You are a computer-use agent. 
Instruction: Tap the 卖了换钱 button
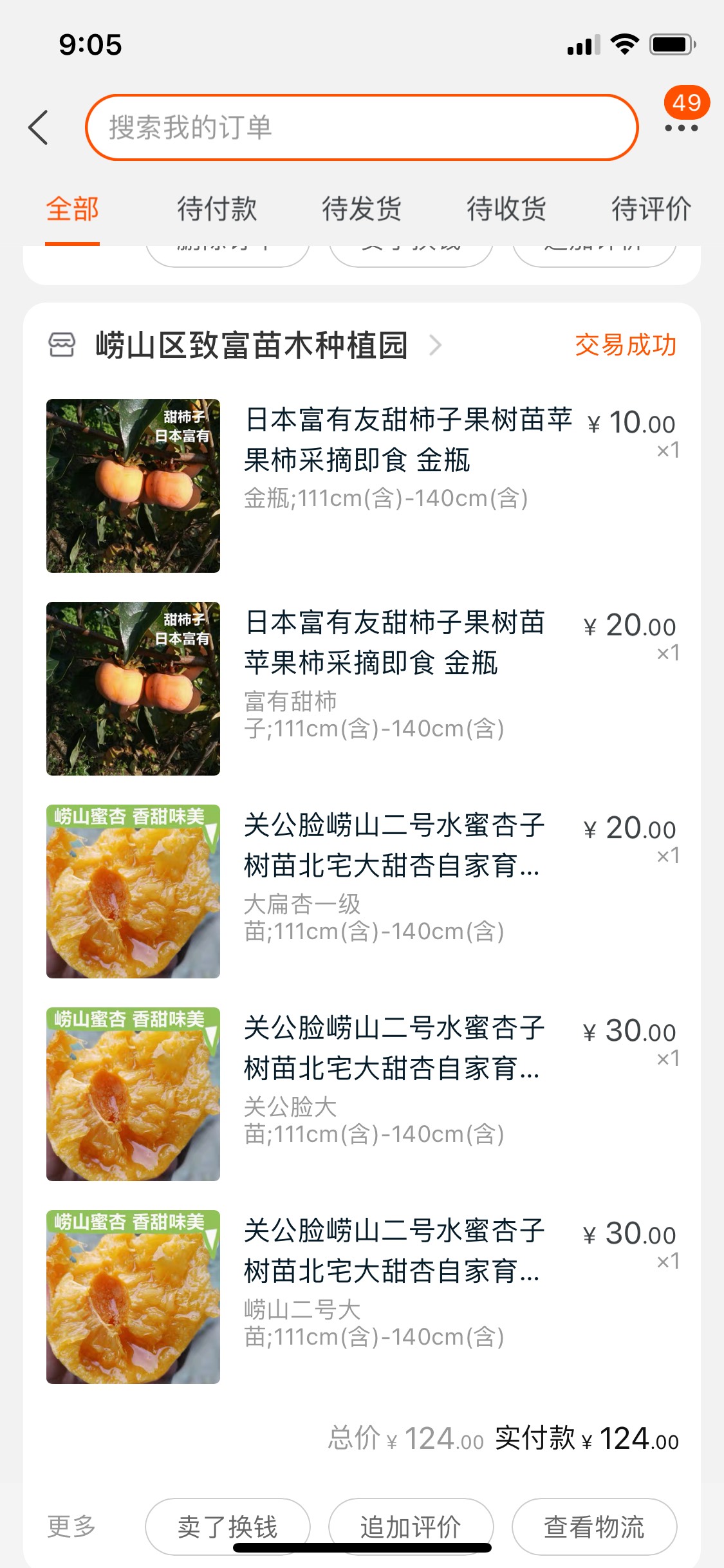[x=228, y=1527]
